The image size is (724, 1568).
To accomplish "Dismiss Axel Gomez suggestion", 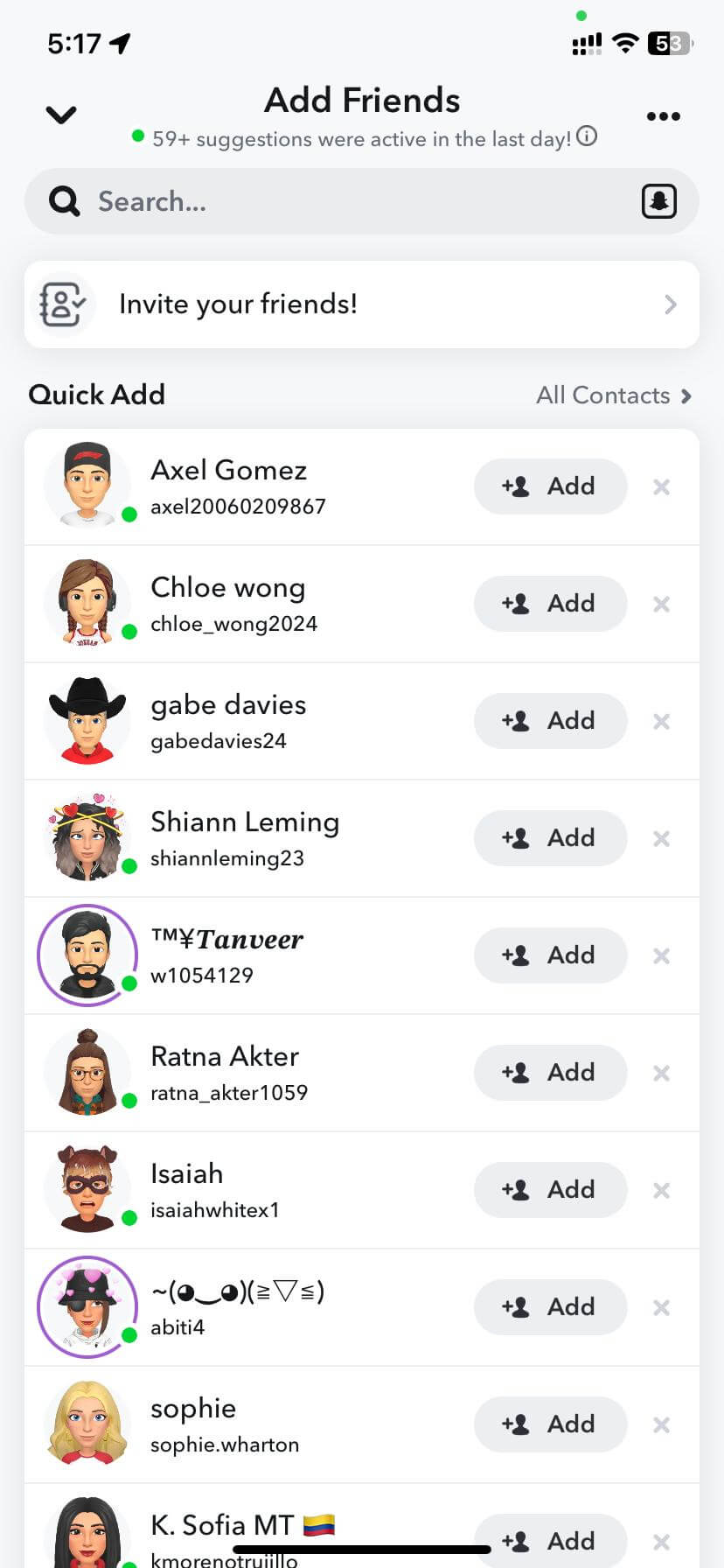I will tap(661, 487).
